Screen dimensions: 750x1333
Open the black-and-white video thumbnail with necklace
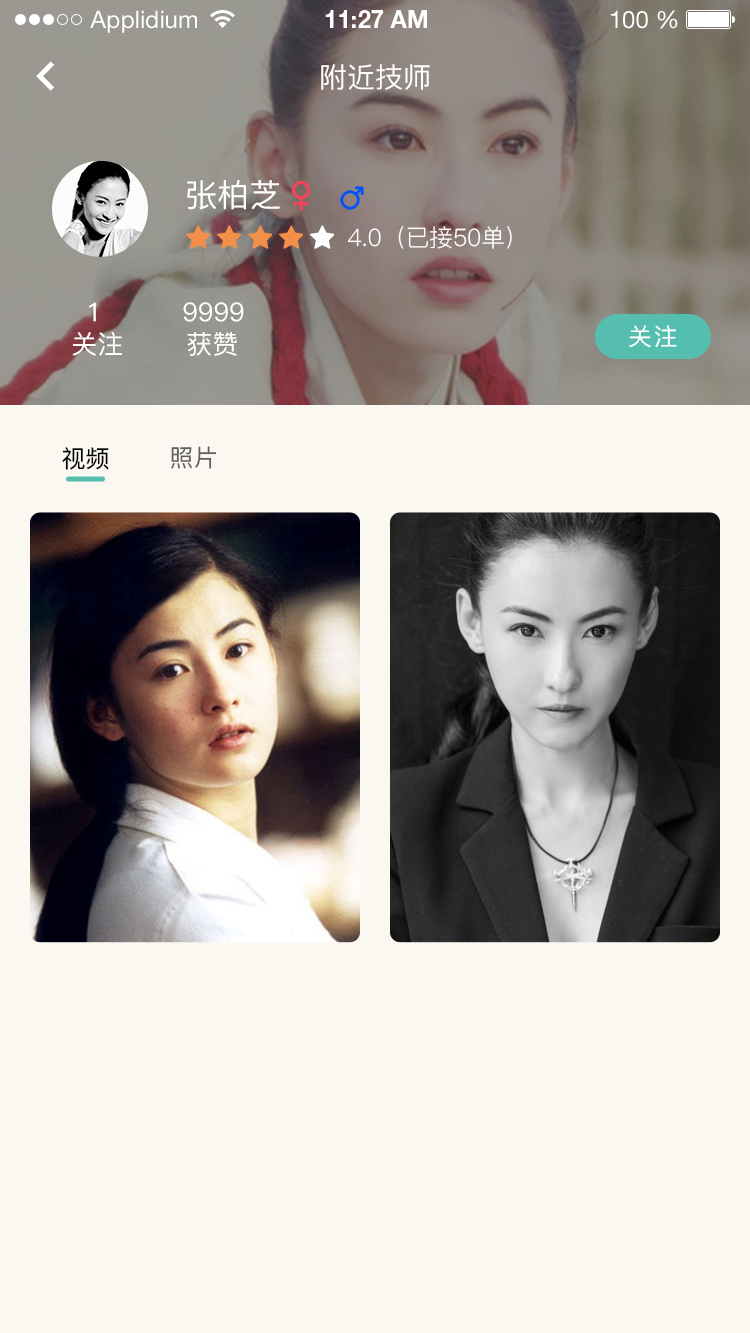click(555, 727)
